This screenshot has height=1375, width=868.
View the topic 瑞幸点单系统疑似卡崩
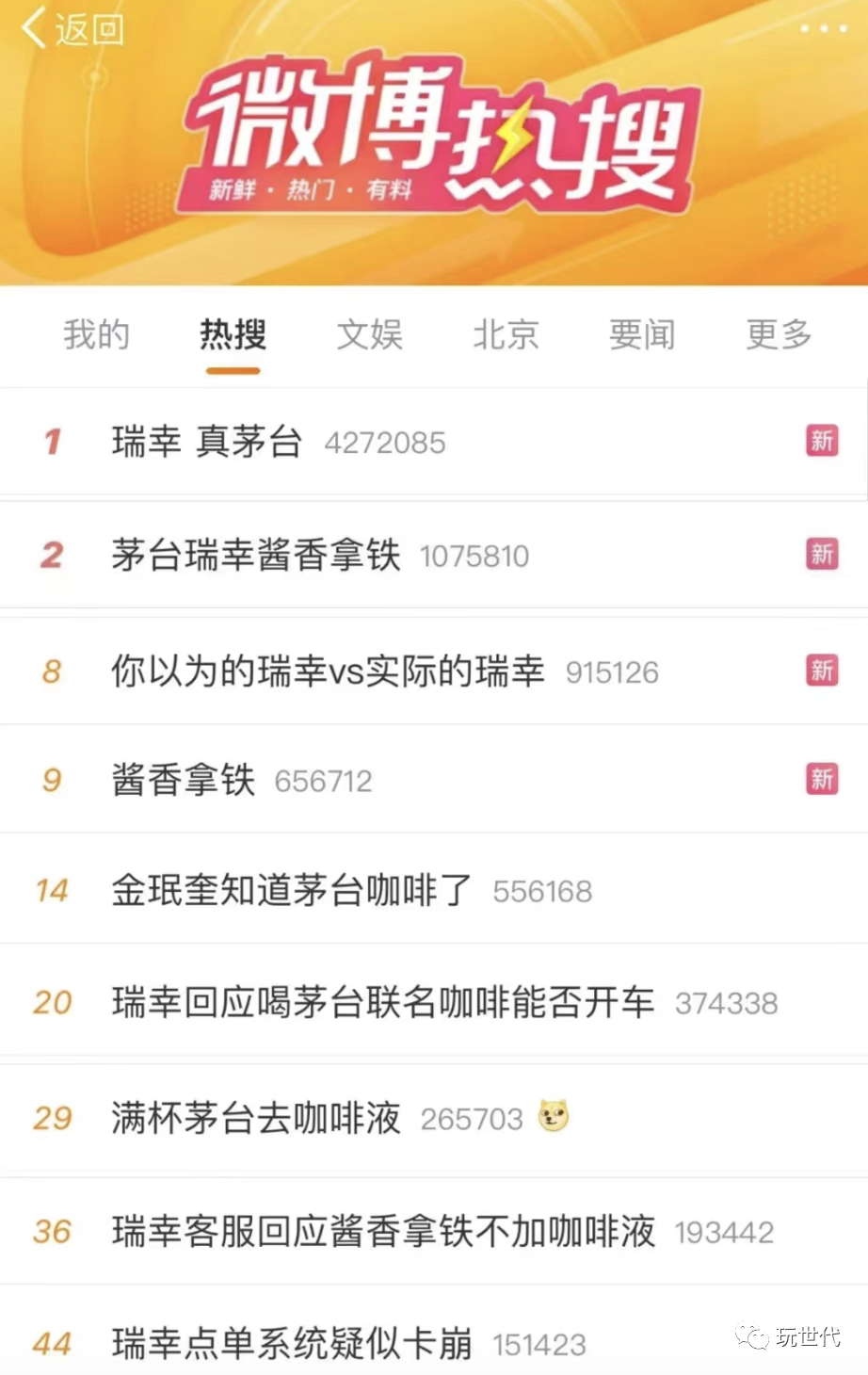coord(292,1344)
